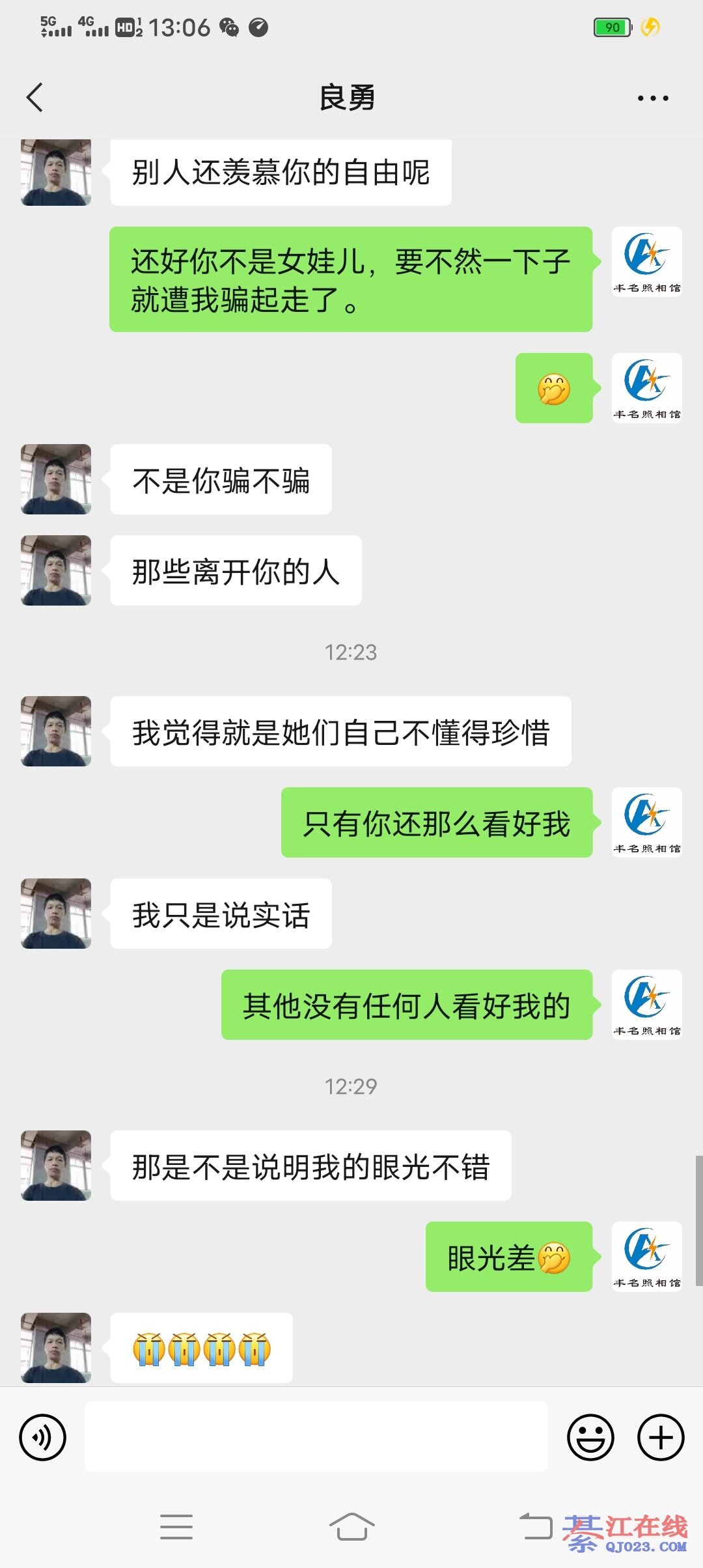This screenshot has width=703, height=1568.
Task: Tap own avatar next to 只有你还那么看好我
Action: point(646,822)
